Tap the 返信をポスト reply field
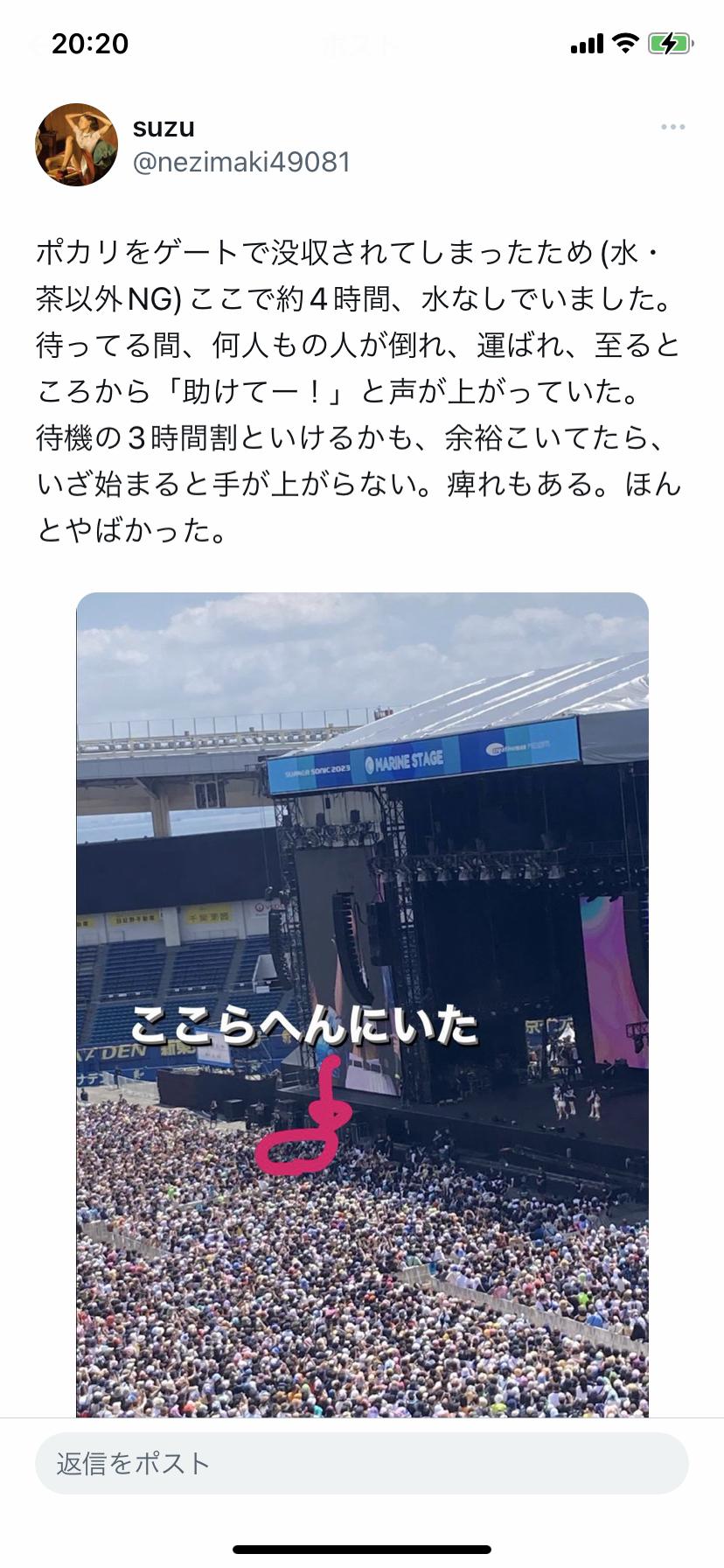This screenshot has height=1568, width=724. click(362, 1463)
